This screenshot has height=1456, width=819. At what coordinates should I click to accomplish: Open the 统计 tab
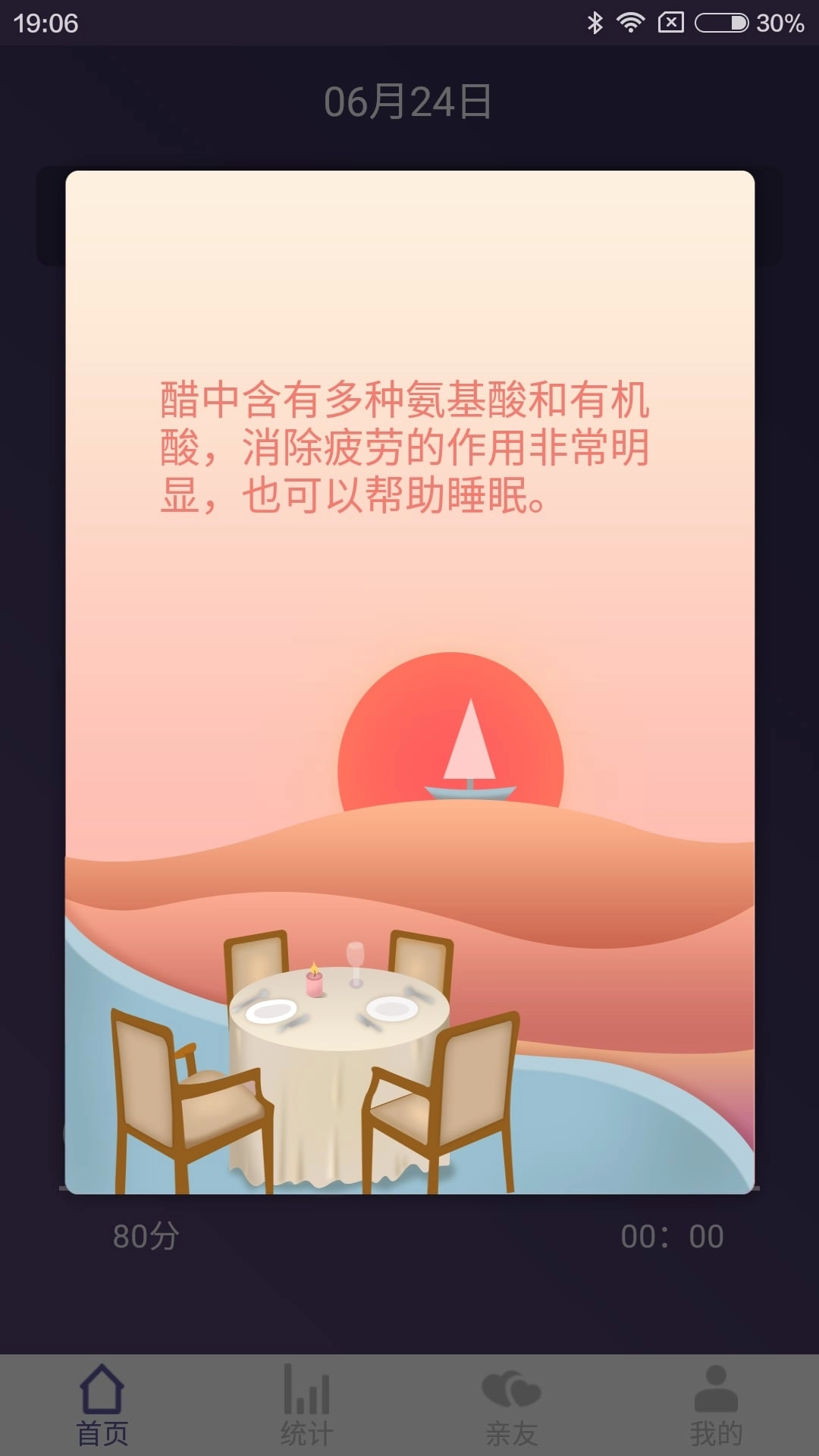[306, 1404]
